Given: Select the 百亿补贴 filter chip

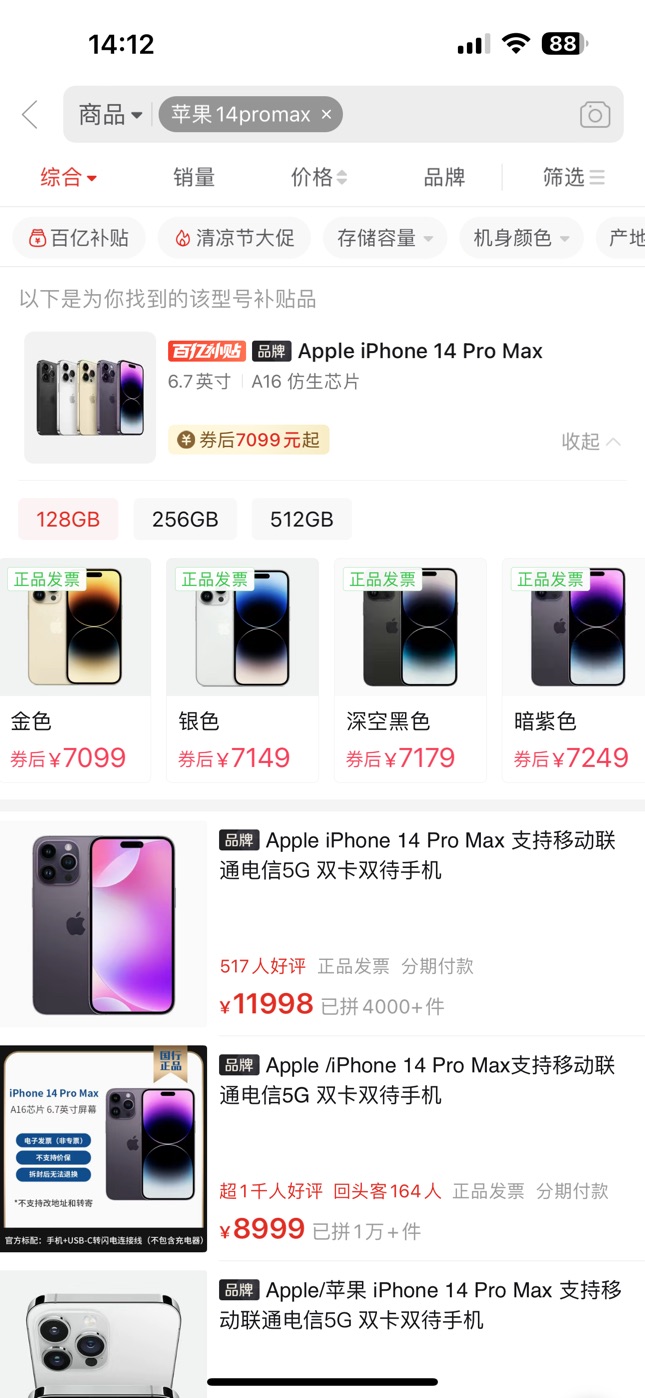Looking at the screenshot, I should tap(79, 238).
